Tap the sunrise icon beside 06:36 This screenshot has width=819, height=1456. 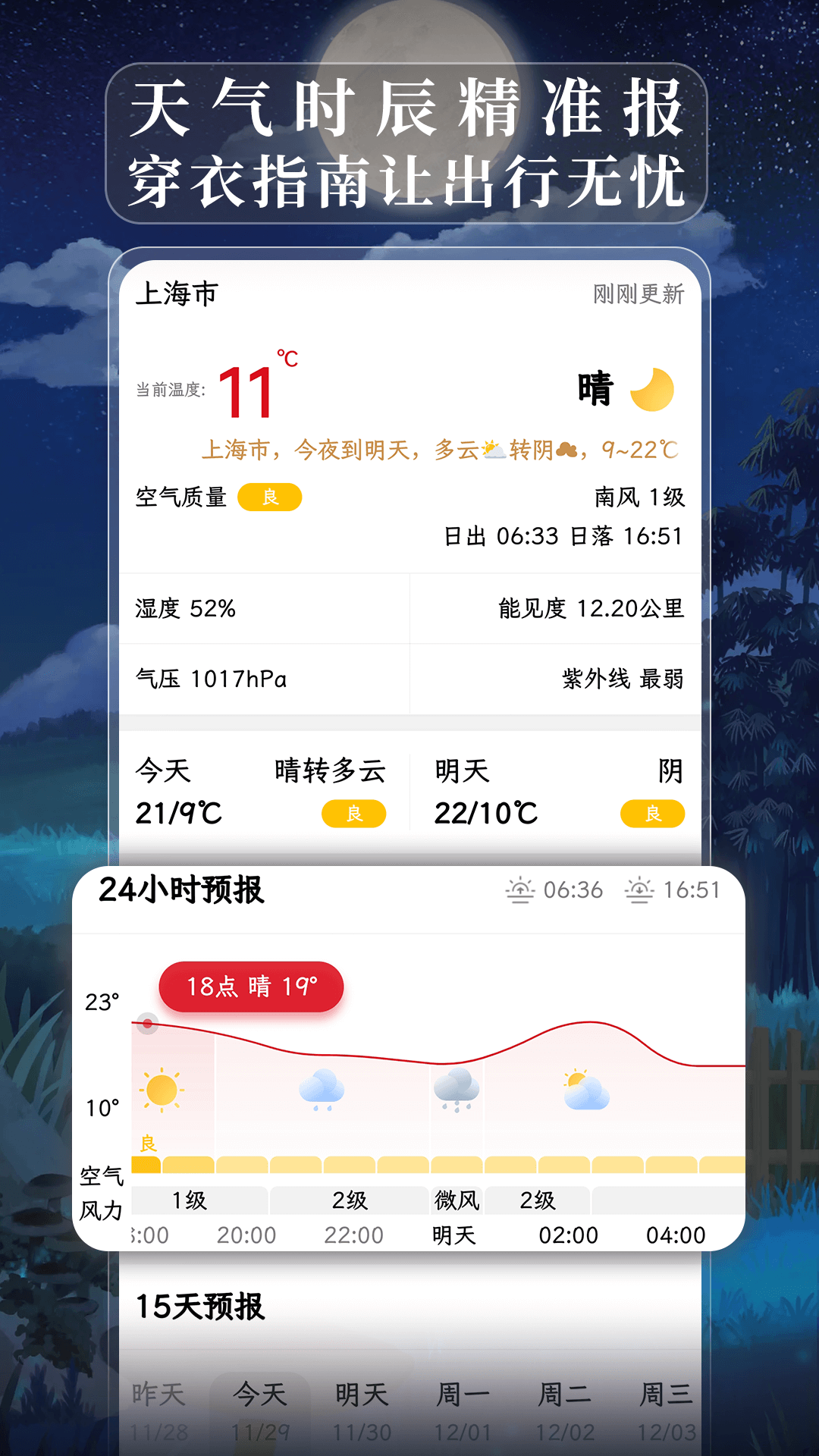coord(520,890)
